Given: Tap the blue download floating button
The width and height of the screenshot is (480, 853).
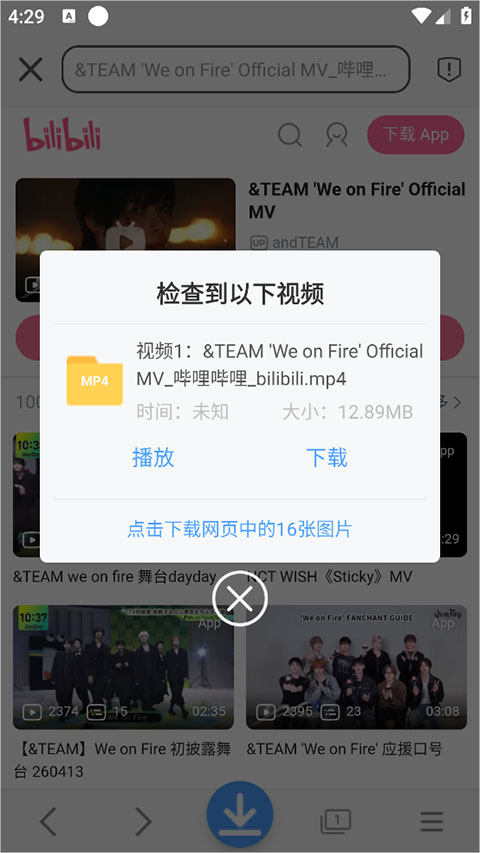Looking at the screenshot, I should (239, 814).
